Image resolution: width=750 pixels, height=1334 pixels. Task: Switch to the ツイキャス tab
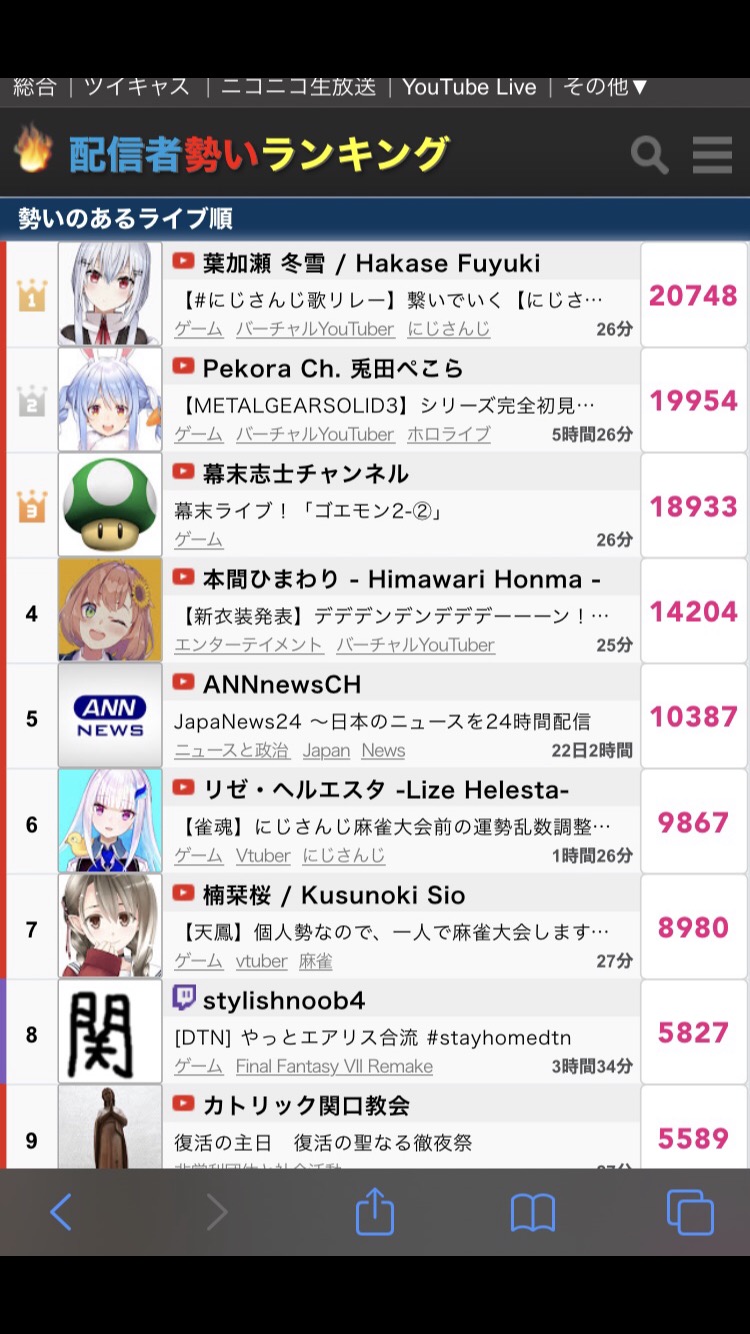tap(137, 87)
